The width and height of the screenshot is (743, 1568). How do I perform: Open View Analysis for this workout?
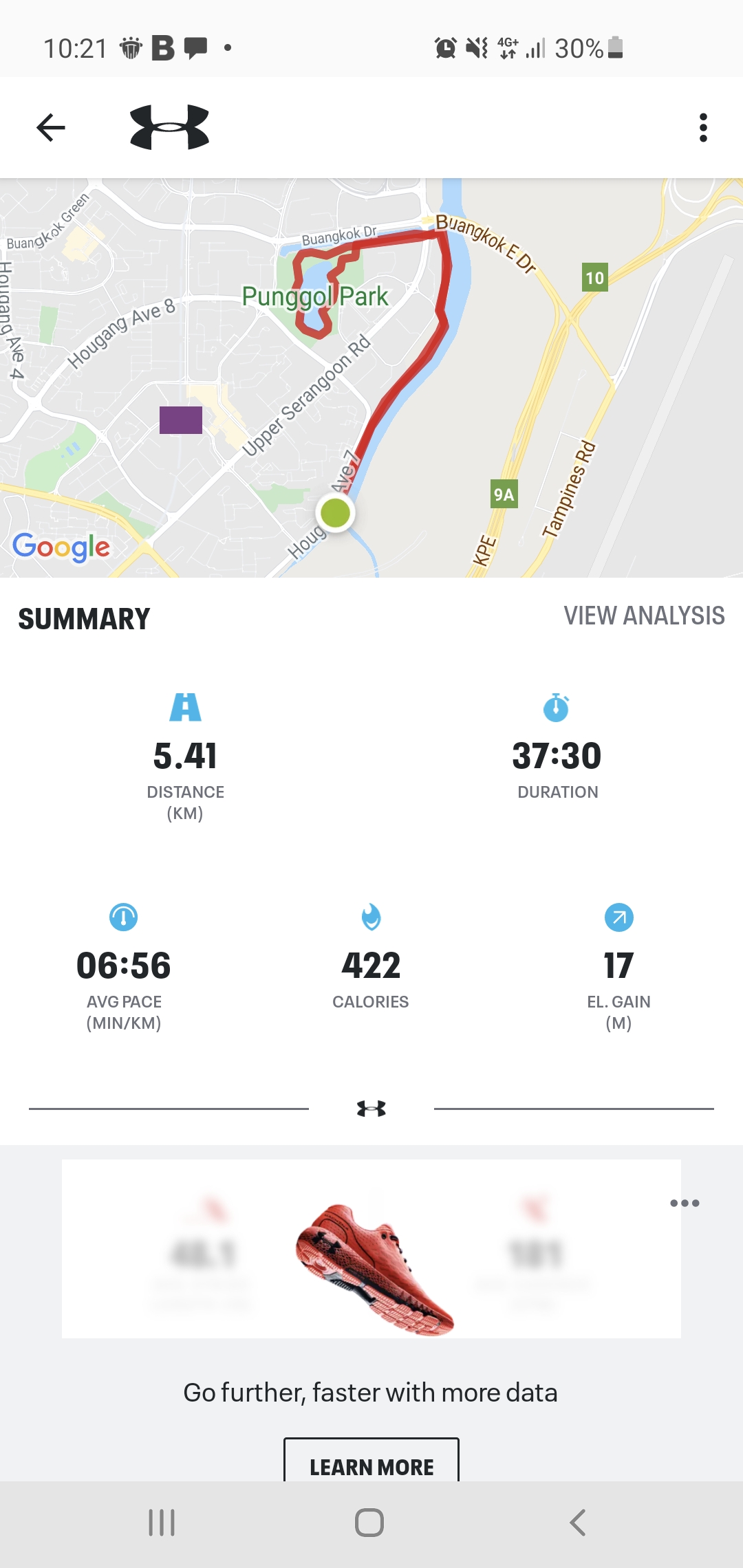pyautogui.click(x=644, y=616)
